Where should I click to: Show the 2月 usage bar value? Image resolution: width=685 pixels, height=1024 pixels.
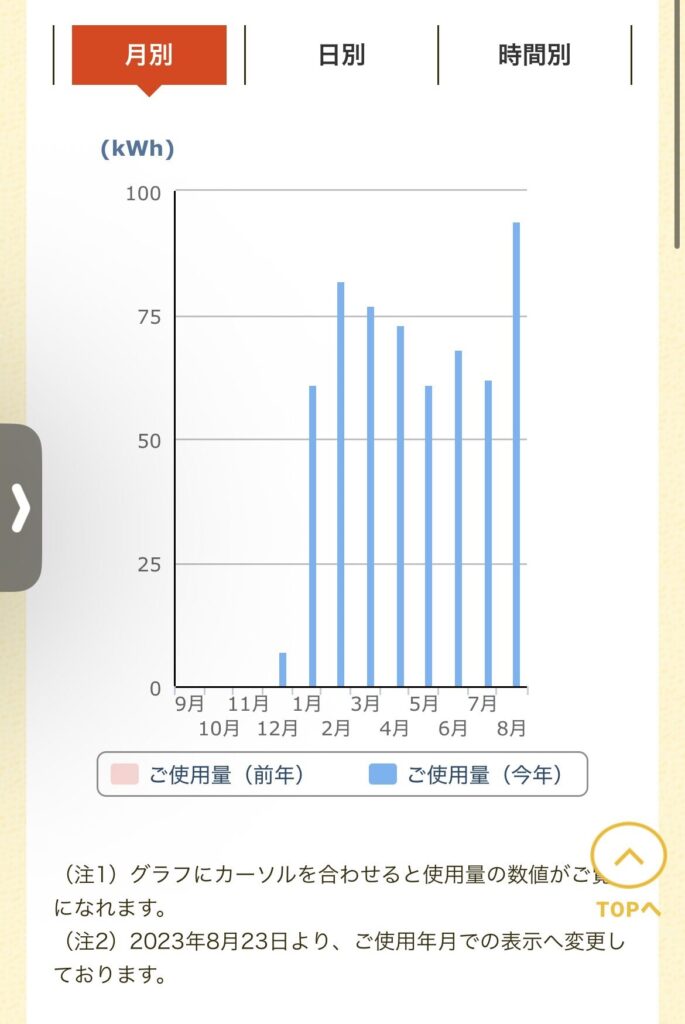(x=340, y=485)
